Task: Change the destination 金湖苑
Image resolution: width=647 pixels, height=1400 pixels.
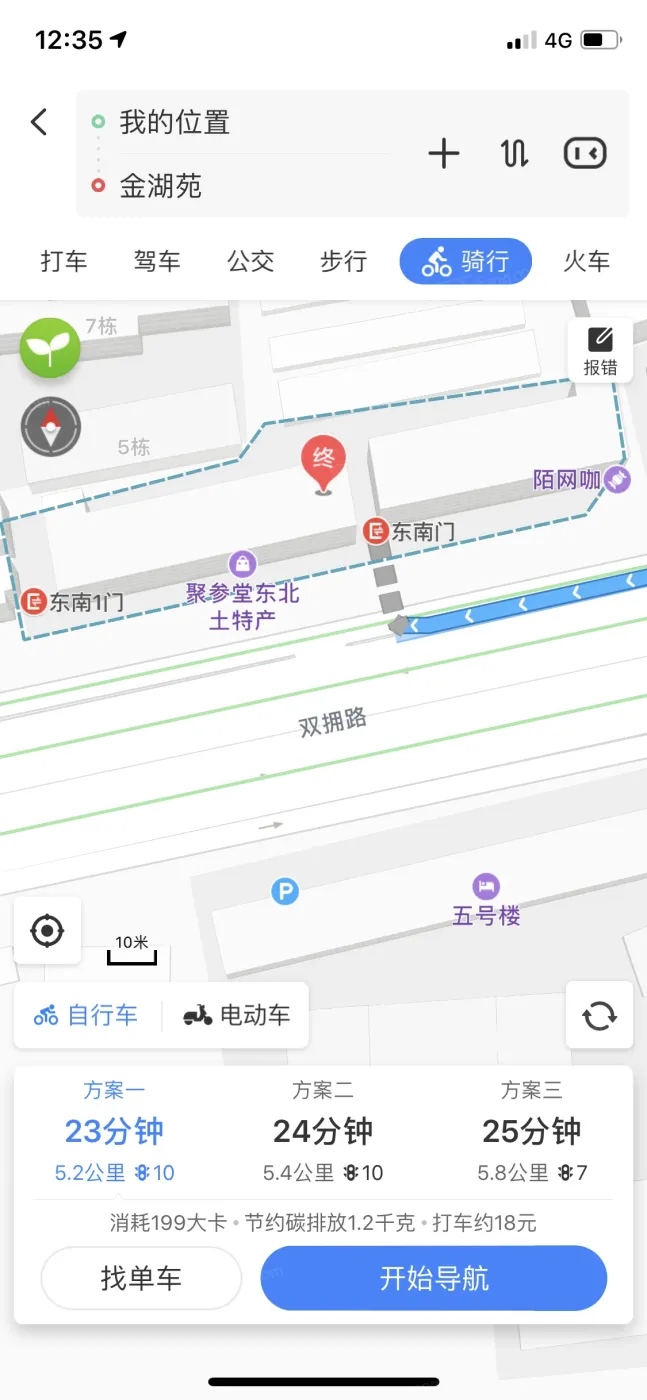Action: (x=161, y=185)
